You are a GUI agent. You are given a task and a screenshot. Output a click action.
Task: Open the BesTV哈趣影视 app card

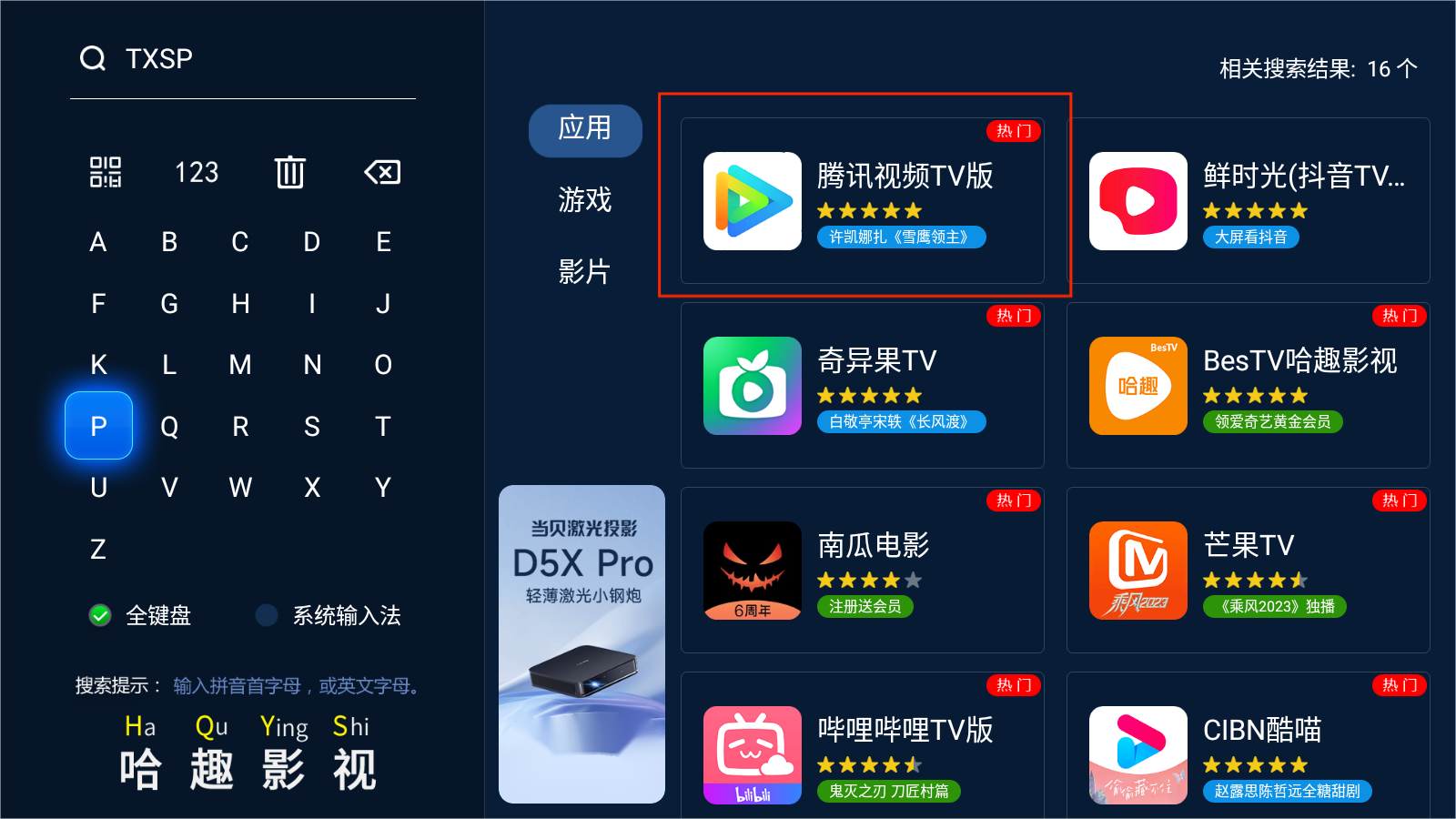pos(1248,386)
